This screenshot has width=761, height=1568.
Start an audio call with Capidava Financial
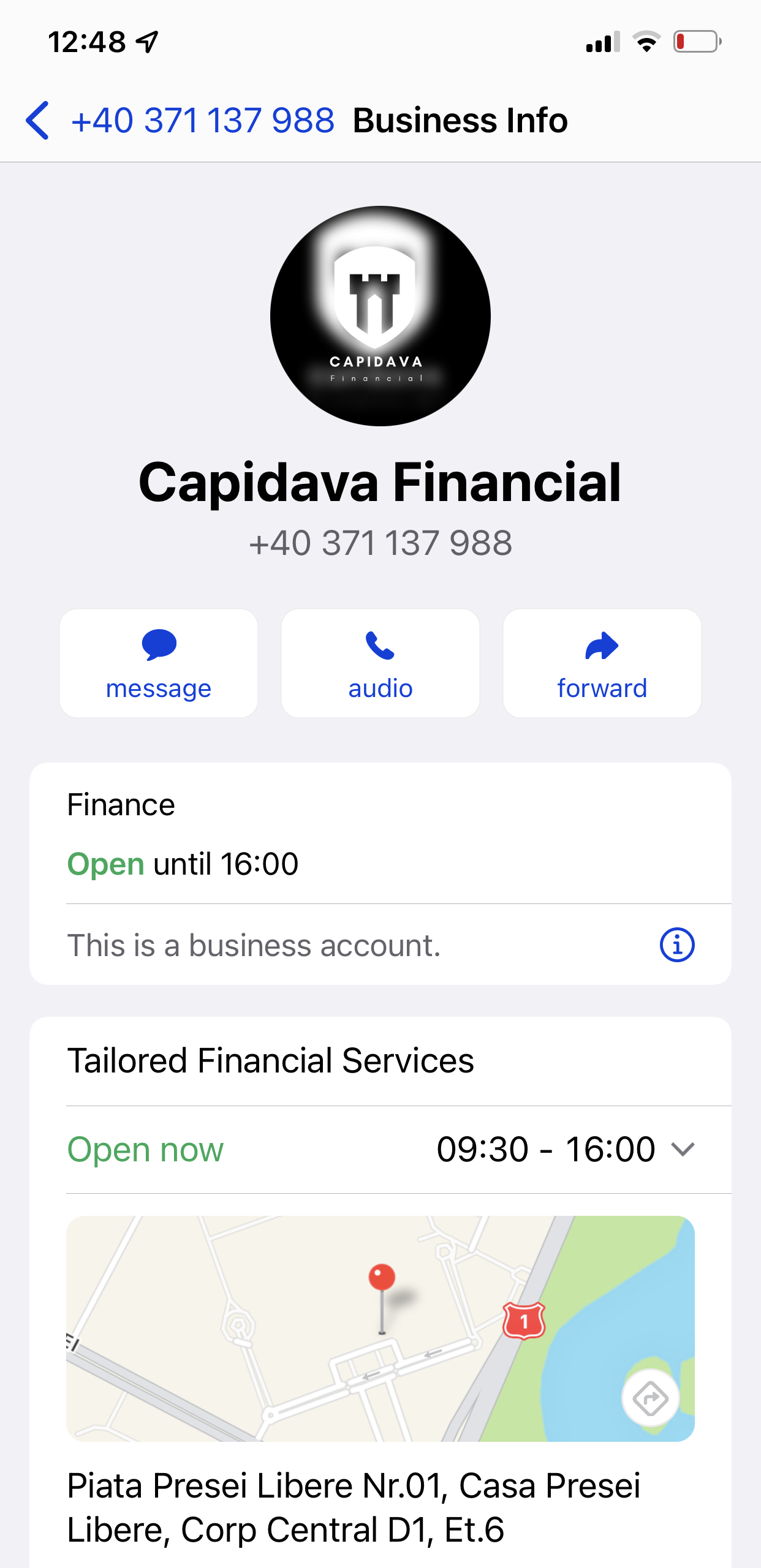pos(380,663)
